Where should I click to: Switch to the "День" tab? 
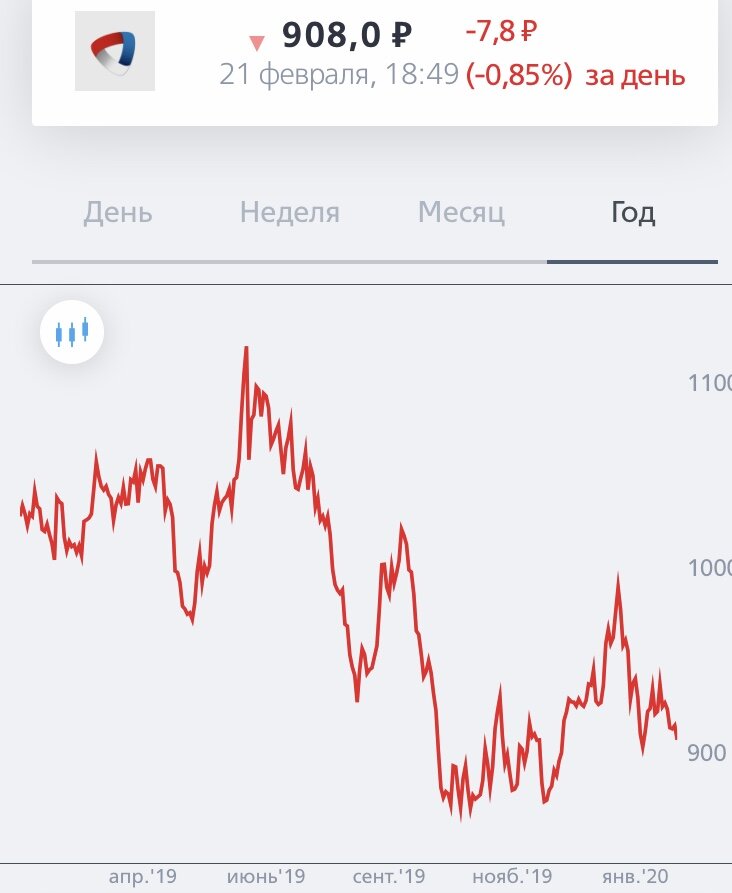point(118,212)
